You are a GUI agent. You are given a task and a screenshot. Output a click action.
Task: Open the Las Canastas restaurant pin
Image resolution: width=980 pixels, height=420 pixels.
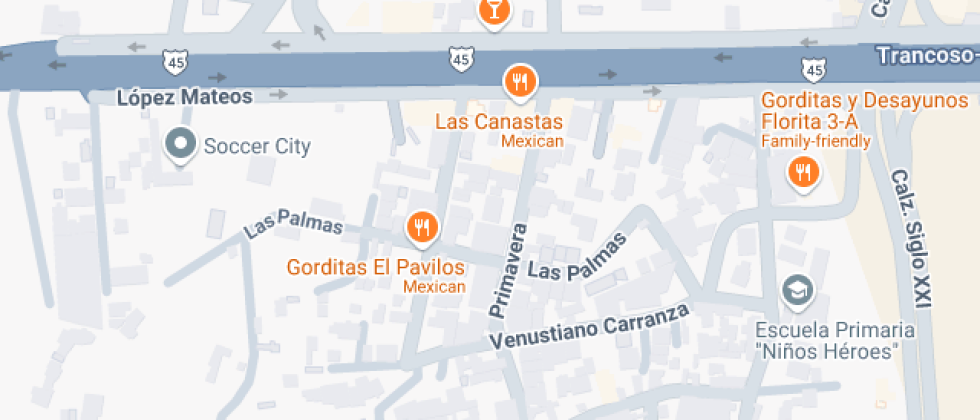[x=518, y=81]
